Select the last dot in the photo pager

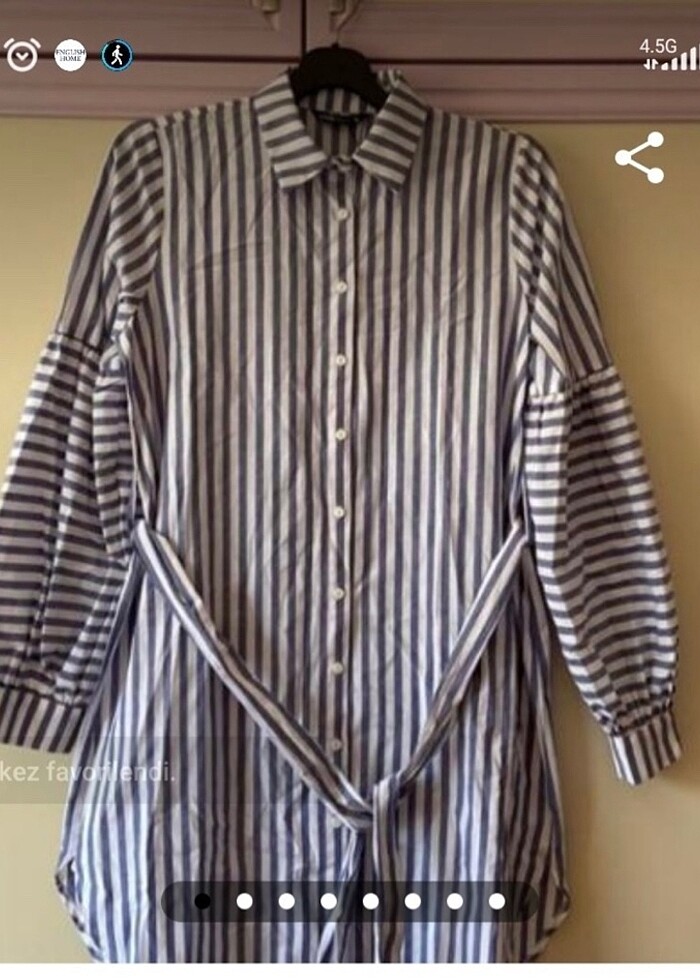pyautogui.click(x=497, y=901)
